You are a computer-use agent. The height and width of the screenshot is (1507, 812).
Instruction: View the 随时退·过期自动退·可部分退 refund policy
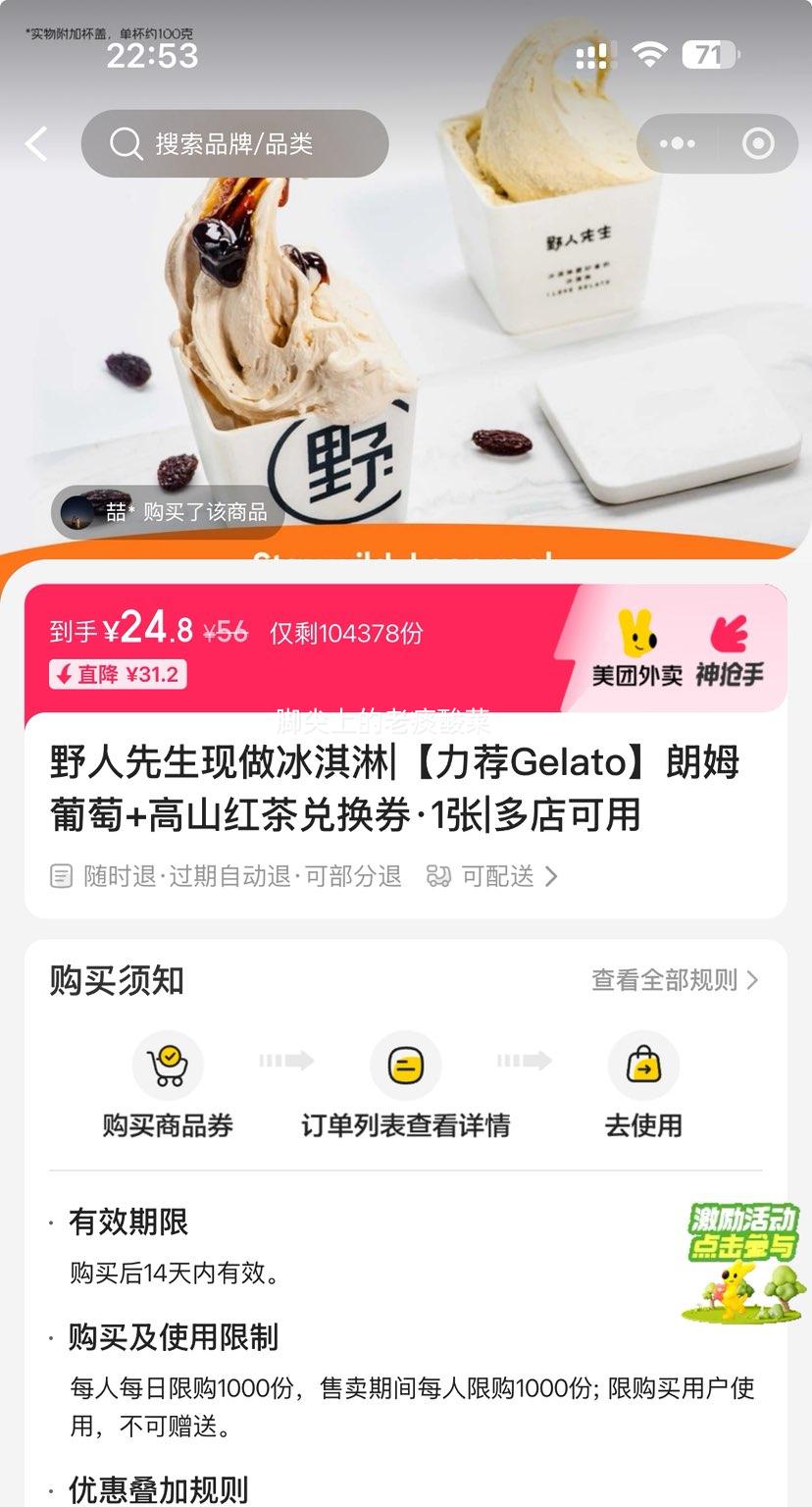point(228,876)
